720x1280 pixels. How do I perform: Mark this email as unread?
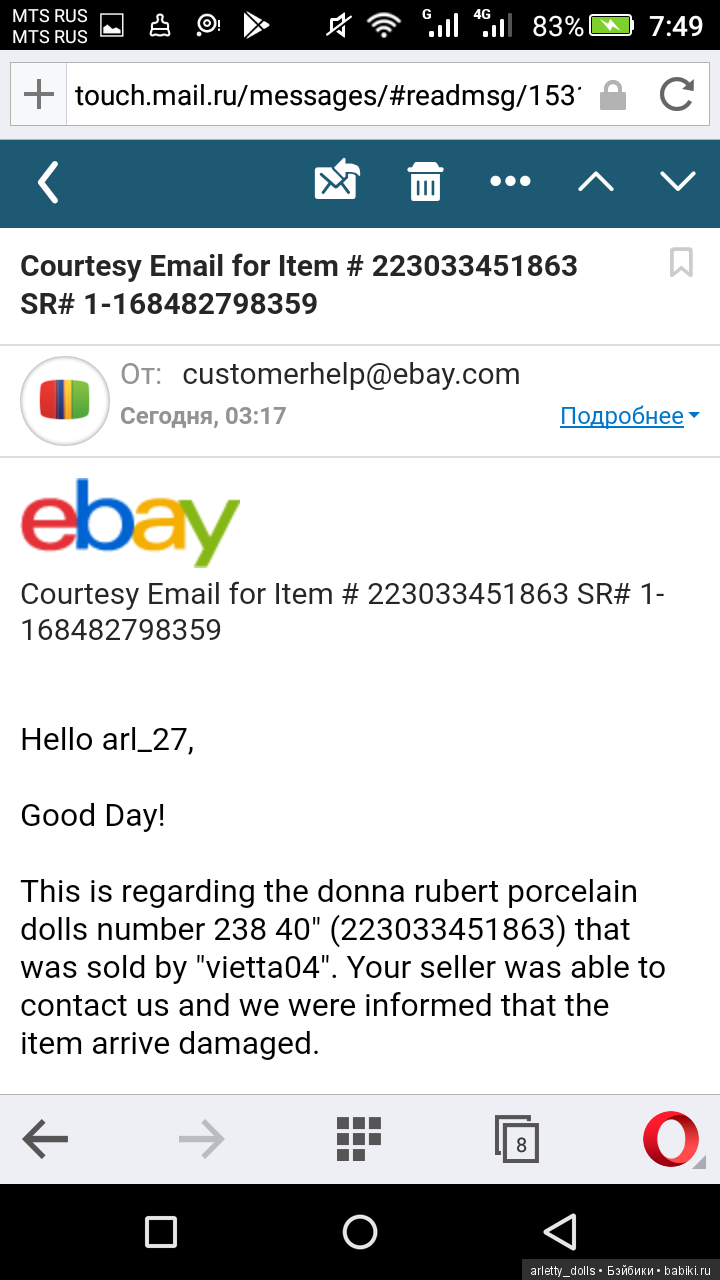pyautogui.click(x=337, y=181)
